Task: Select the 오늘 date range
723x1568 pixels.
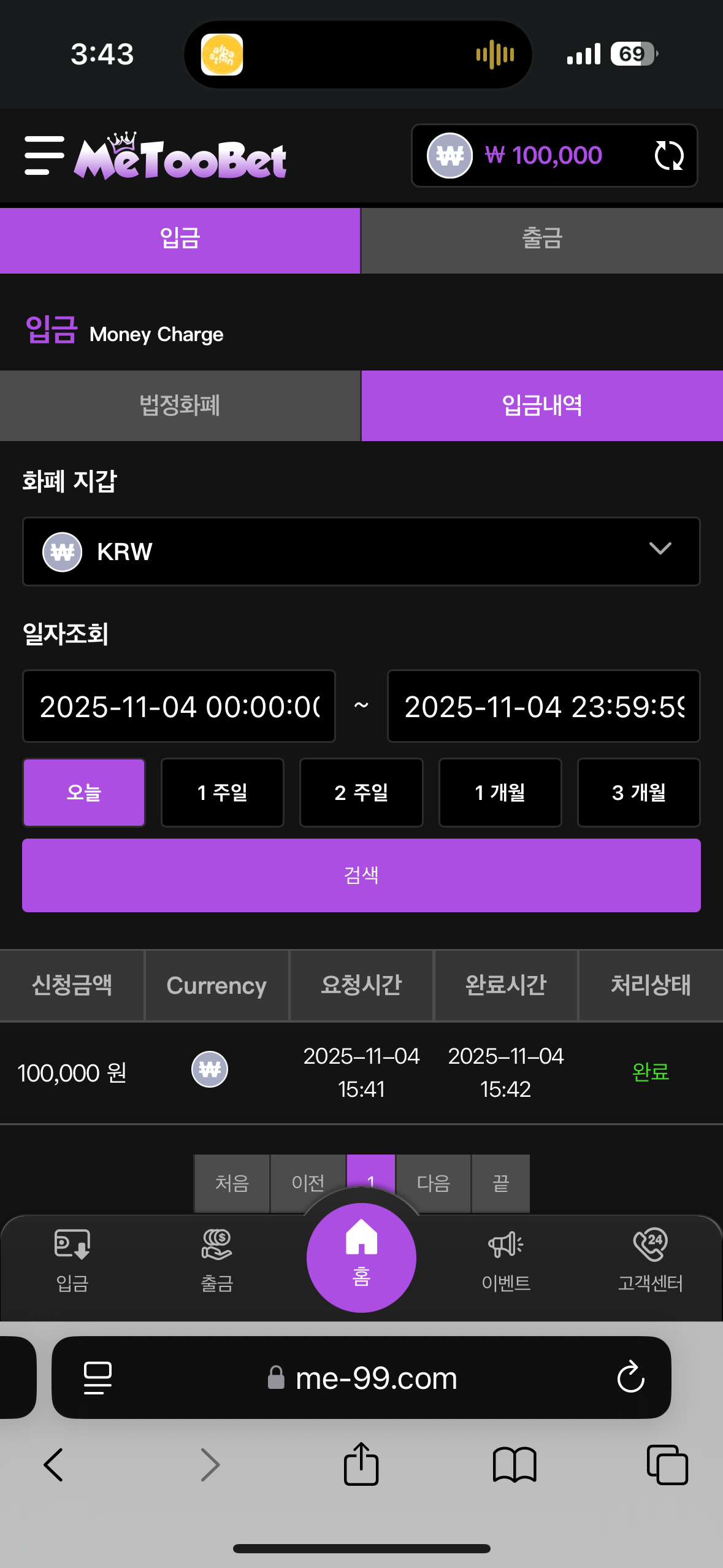Action: click(x=84, y=793)
